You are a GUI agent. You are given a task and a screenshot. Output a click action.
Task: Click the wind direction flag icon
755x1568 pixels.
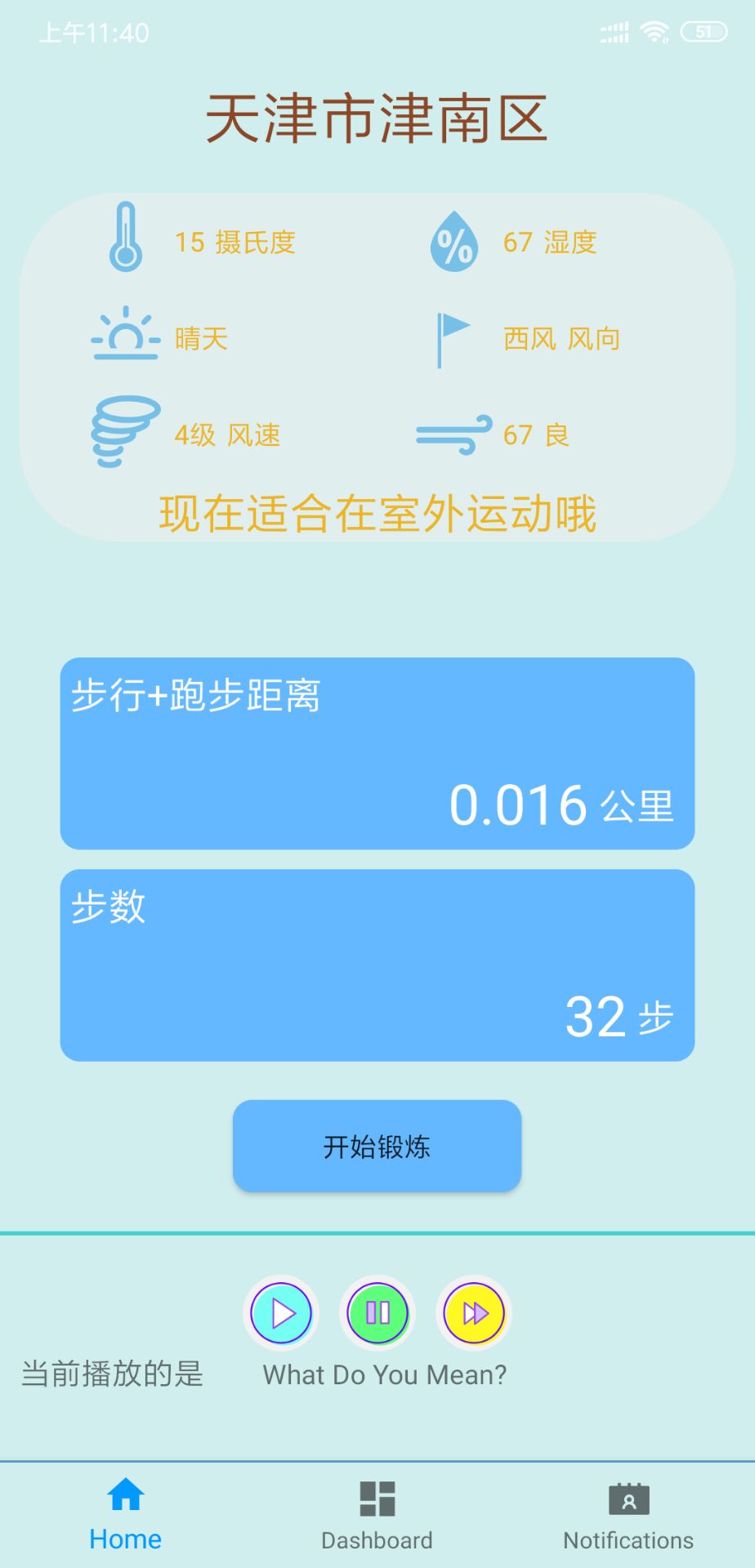click(453, 338)
